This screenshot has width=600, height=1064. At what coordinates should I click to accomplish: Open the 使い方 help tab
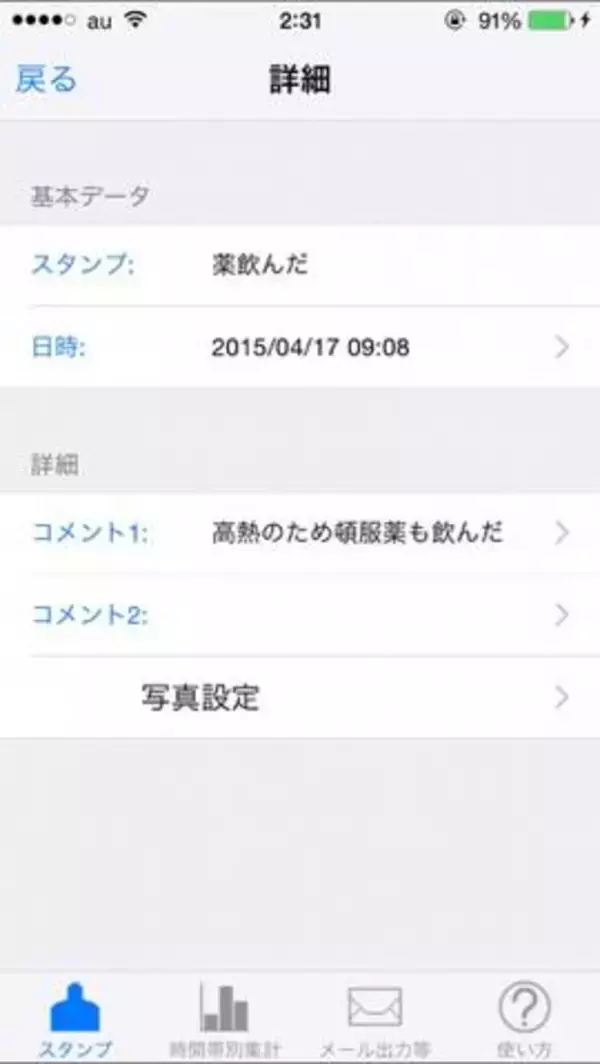pyautogui.click(x=524, y=1018)
